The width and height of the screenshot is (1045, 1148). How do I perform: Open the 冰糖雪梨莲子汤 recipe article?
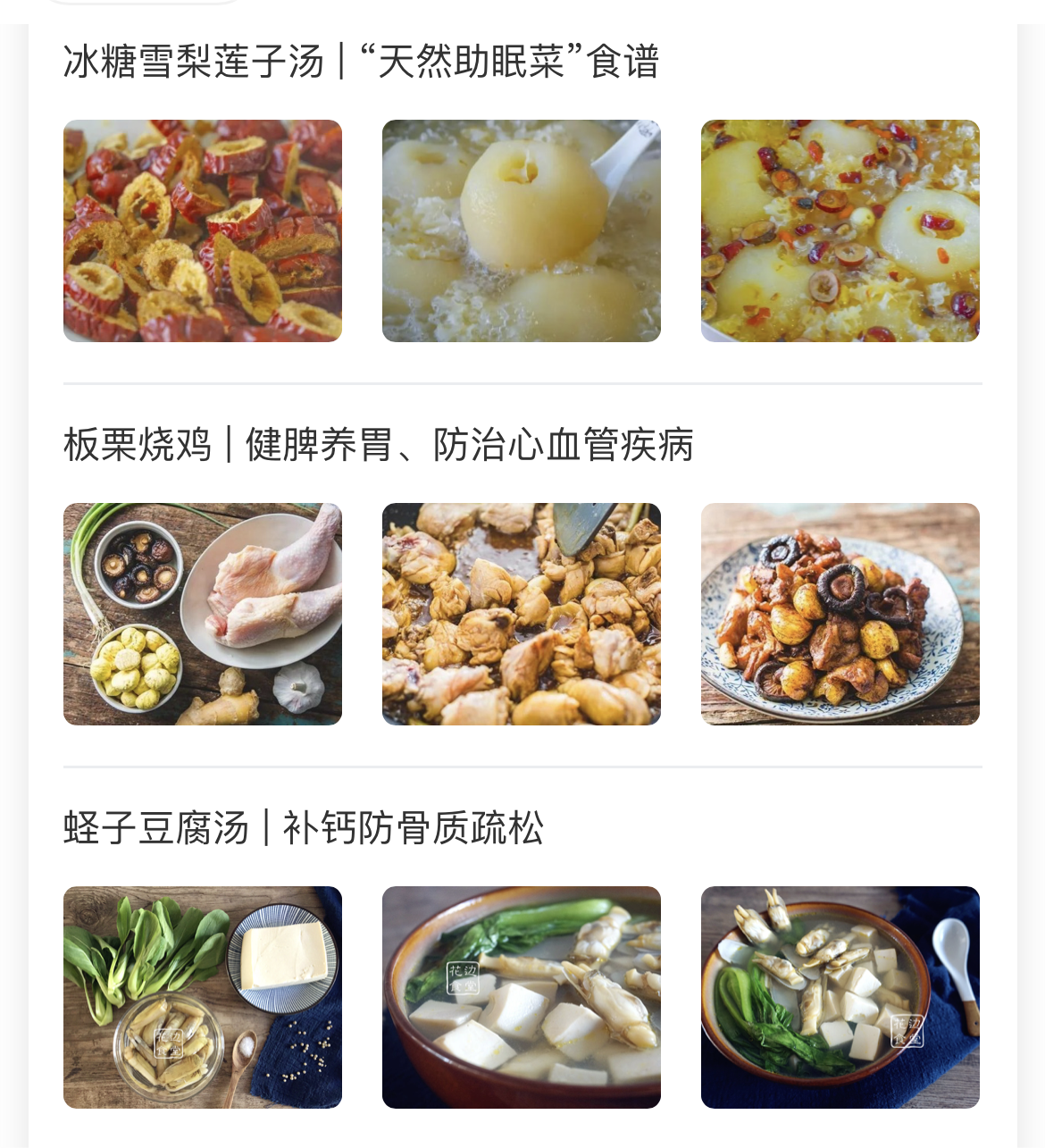pos(361,63)
